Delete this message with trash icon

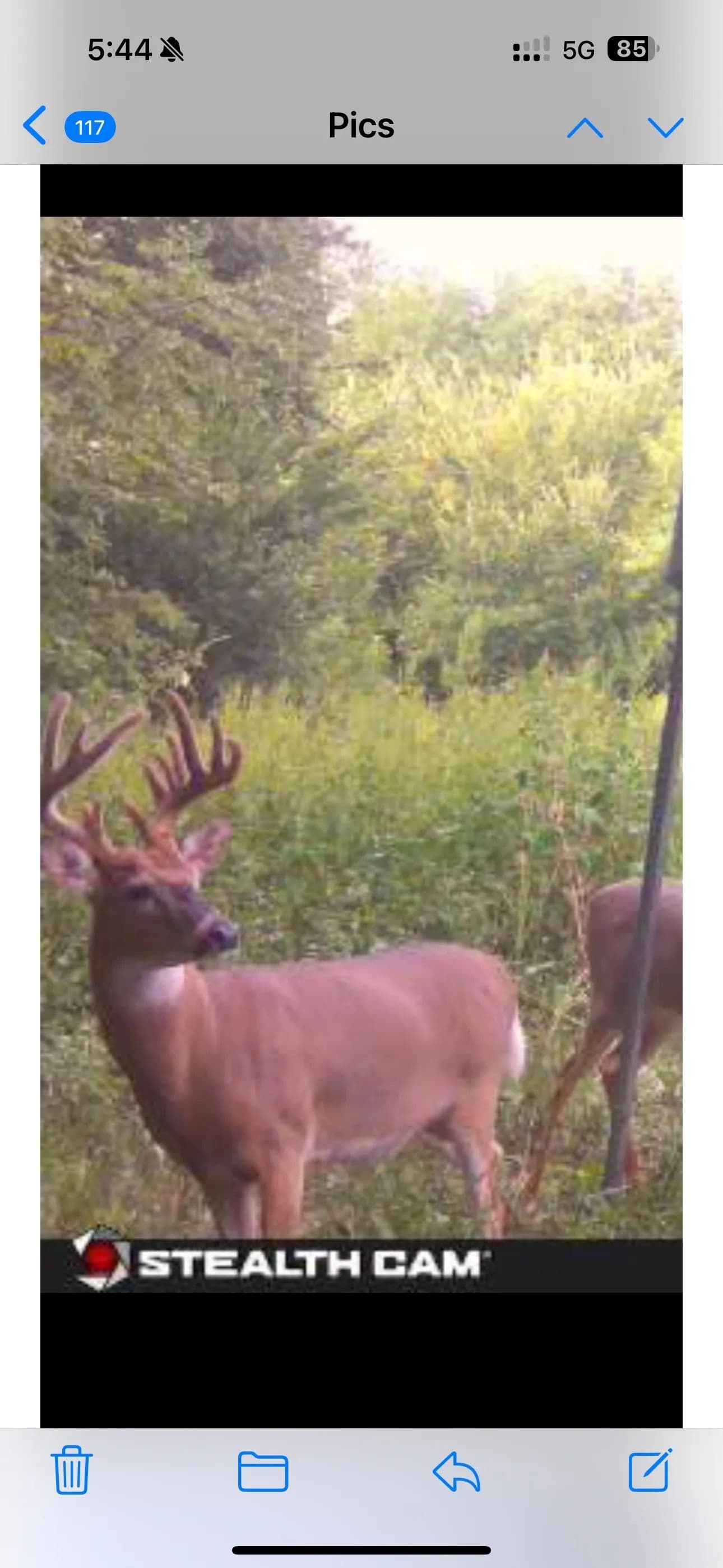coord(72,1470)
